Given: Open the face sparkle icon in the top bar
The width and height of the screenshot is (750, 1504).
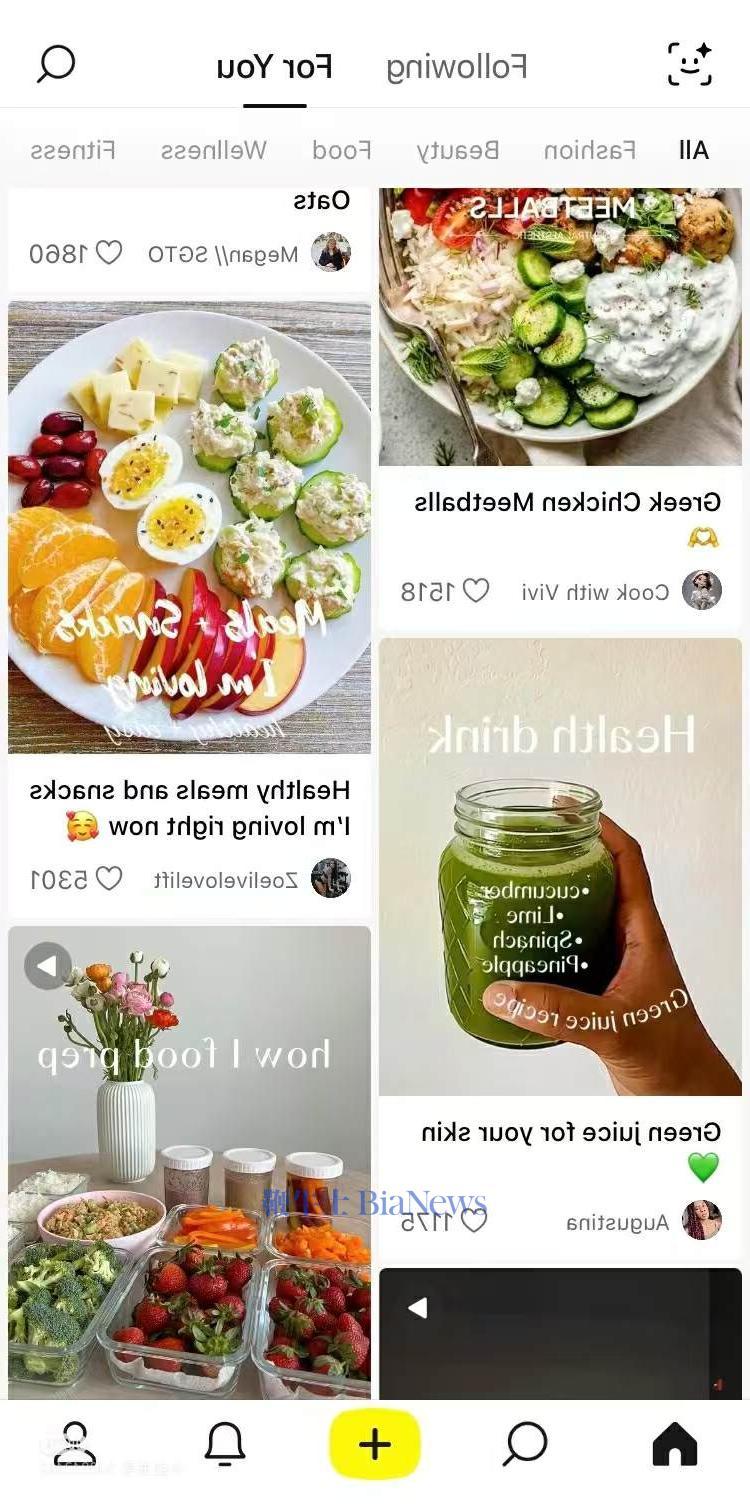Looking at the screenshot, I should (x=690, y=64).
